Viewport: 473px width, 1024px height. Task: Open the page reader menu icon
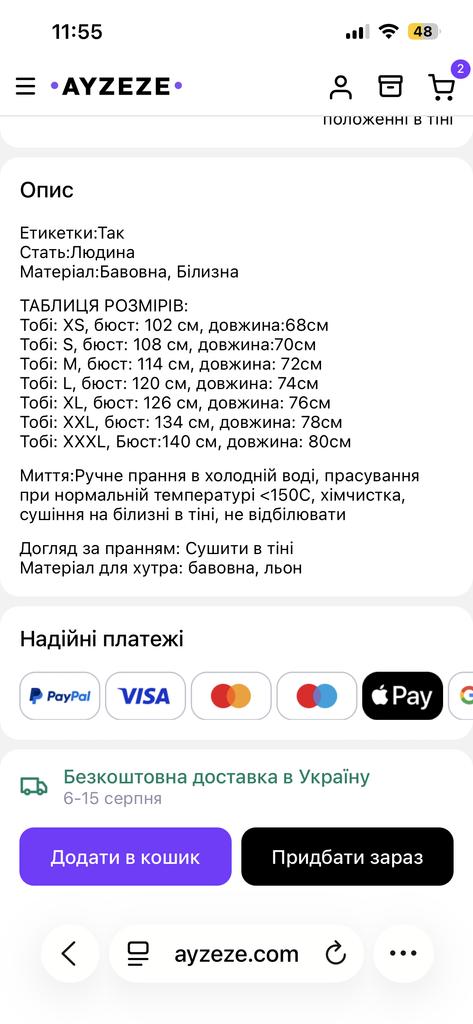coord(138,954)
